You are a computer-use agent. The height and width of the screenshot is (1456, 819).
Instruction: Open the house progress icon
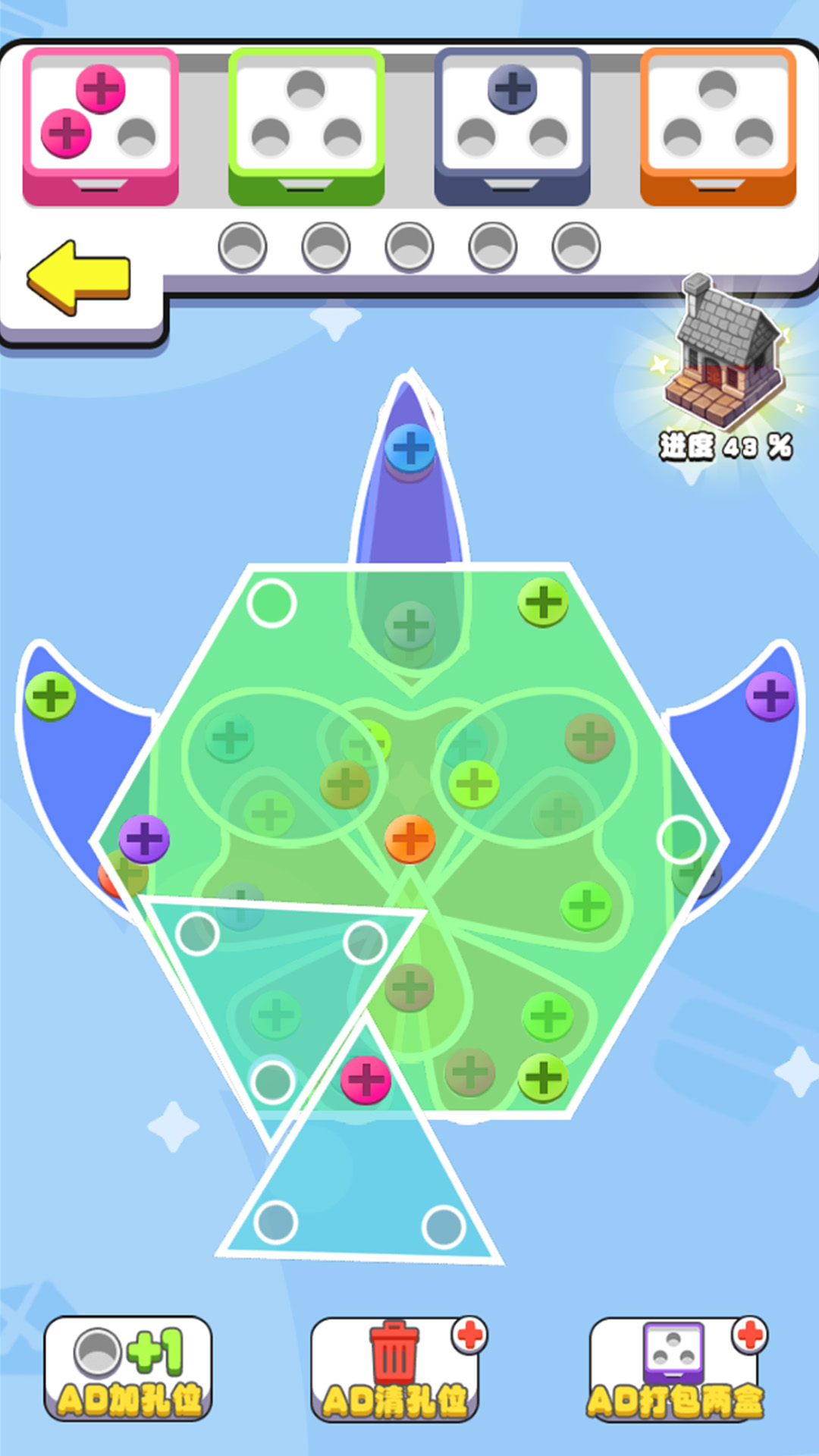(726, 355)
